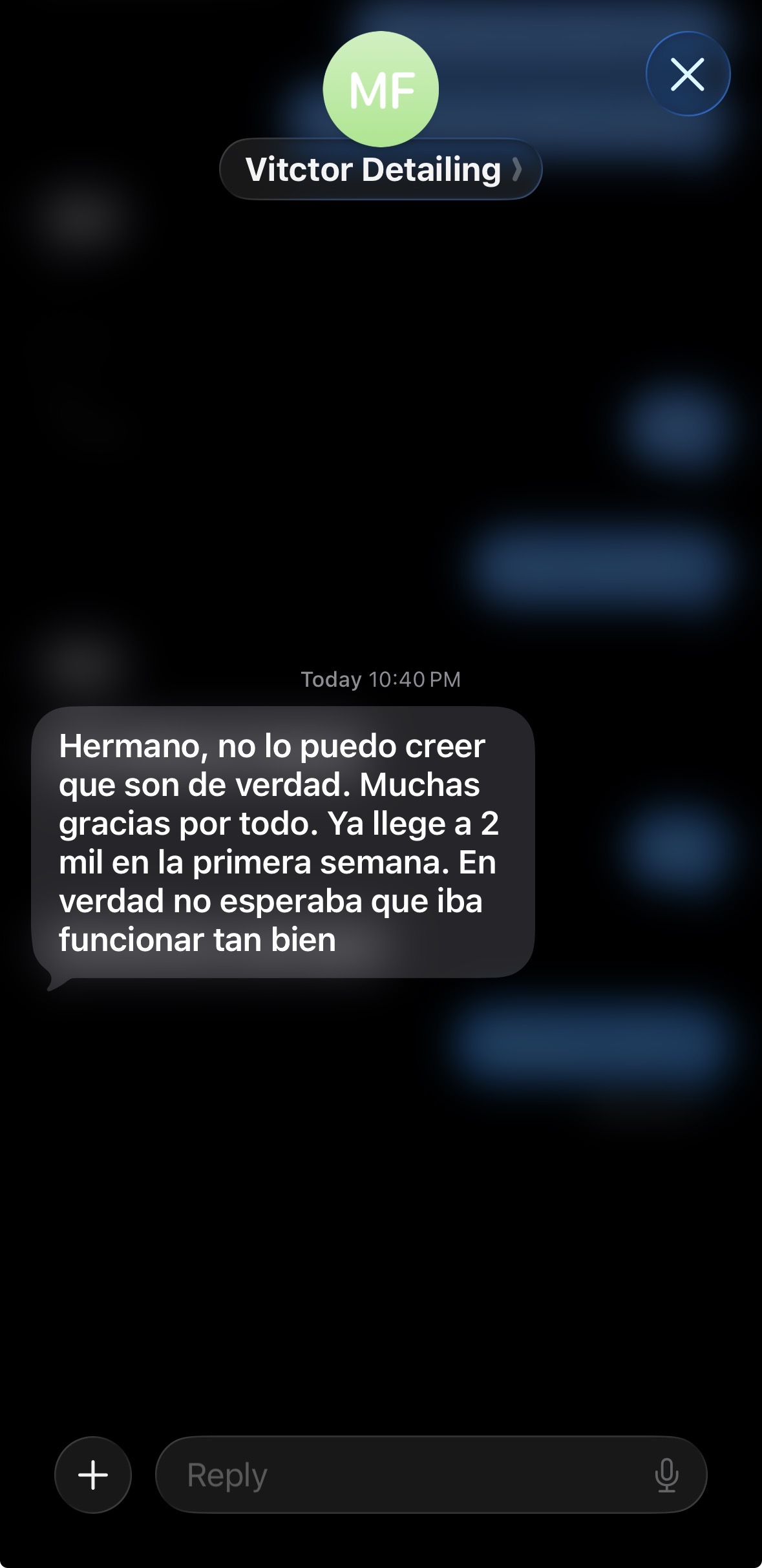Open the plus attachments menu
Image resolution: width=762 pixels, height=1568 pixels.
93,1474
